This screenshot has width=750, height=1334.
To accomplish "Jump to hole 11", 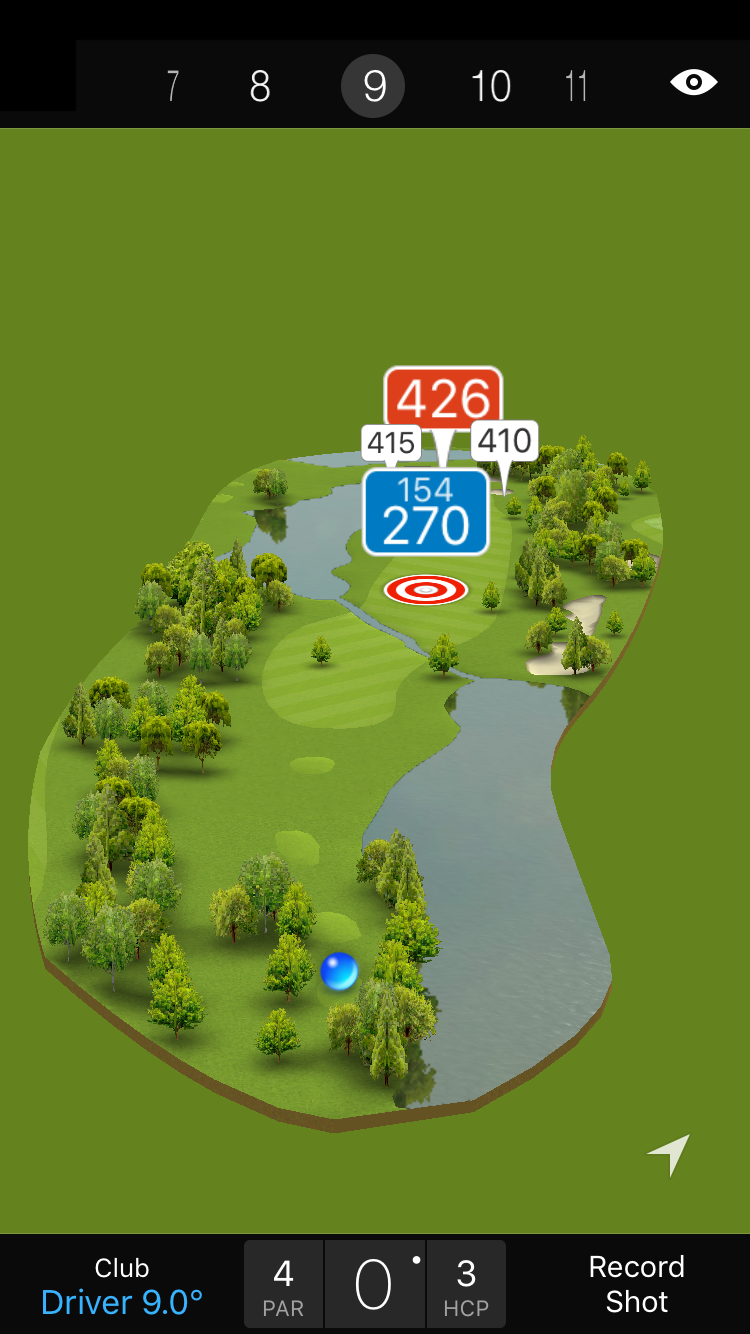I will pos(576,87).
